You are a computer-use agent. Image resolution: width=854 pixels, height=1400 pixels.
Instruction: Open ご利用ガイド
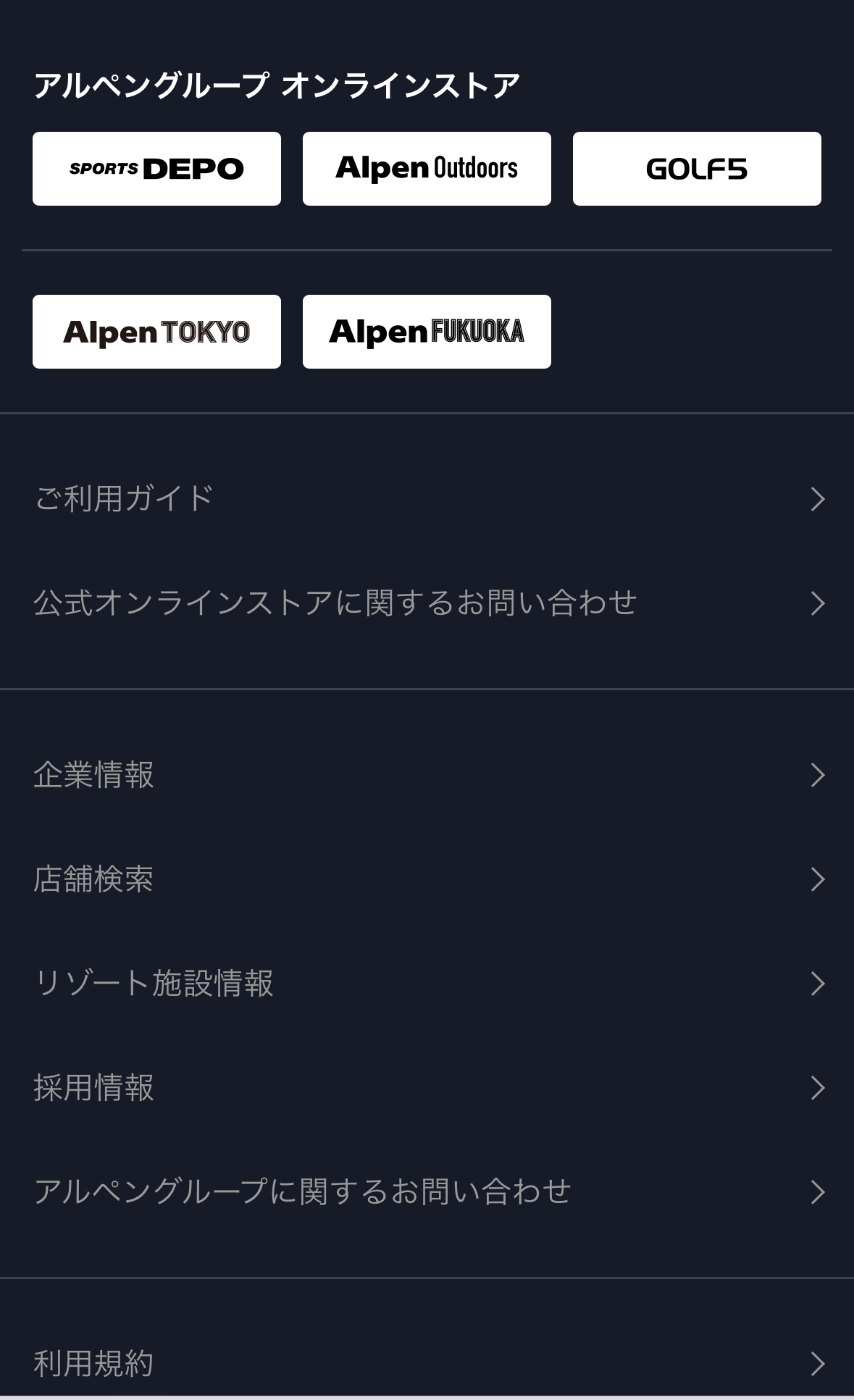427,499
